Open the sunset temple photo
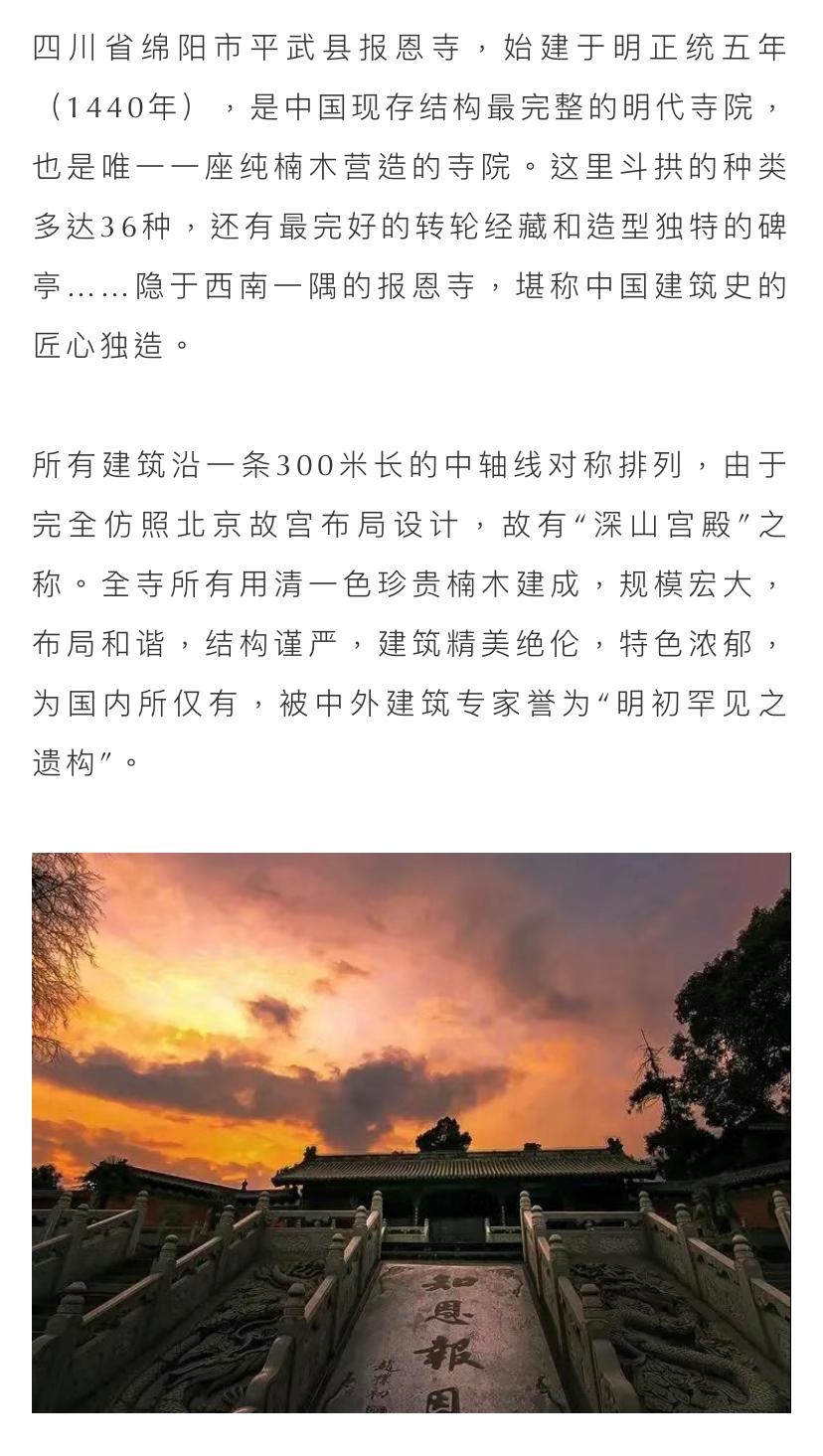Image resolution: width=823 pixels, height=1456 pixels. [411, 1131]
